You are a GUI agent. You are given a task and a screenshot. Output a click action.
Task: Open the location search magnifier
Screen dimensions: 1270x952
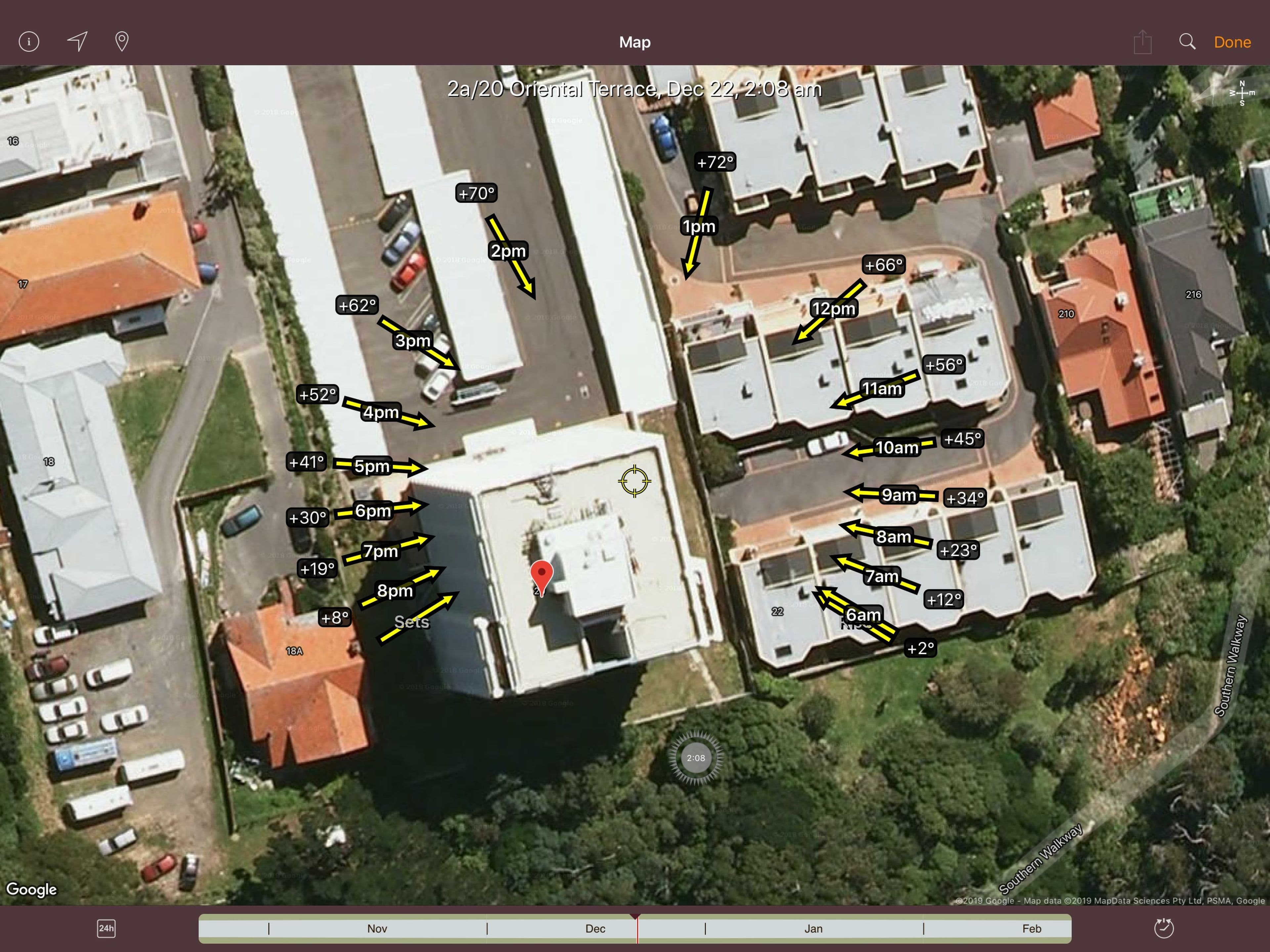point(1187,41)
